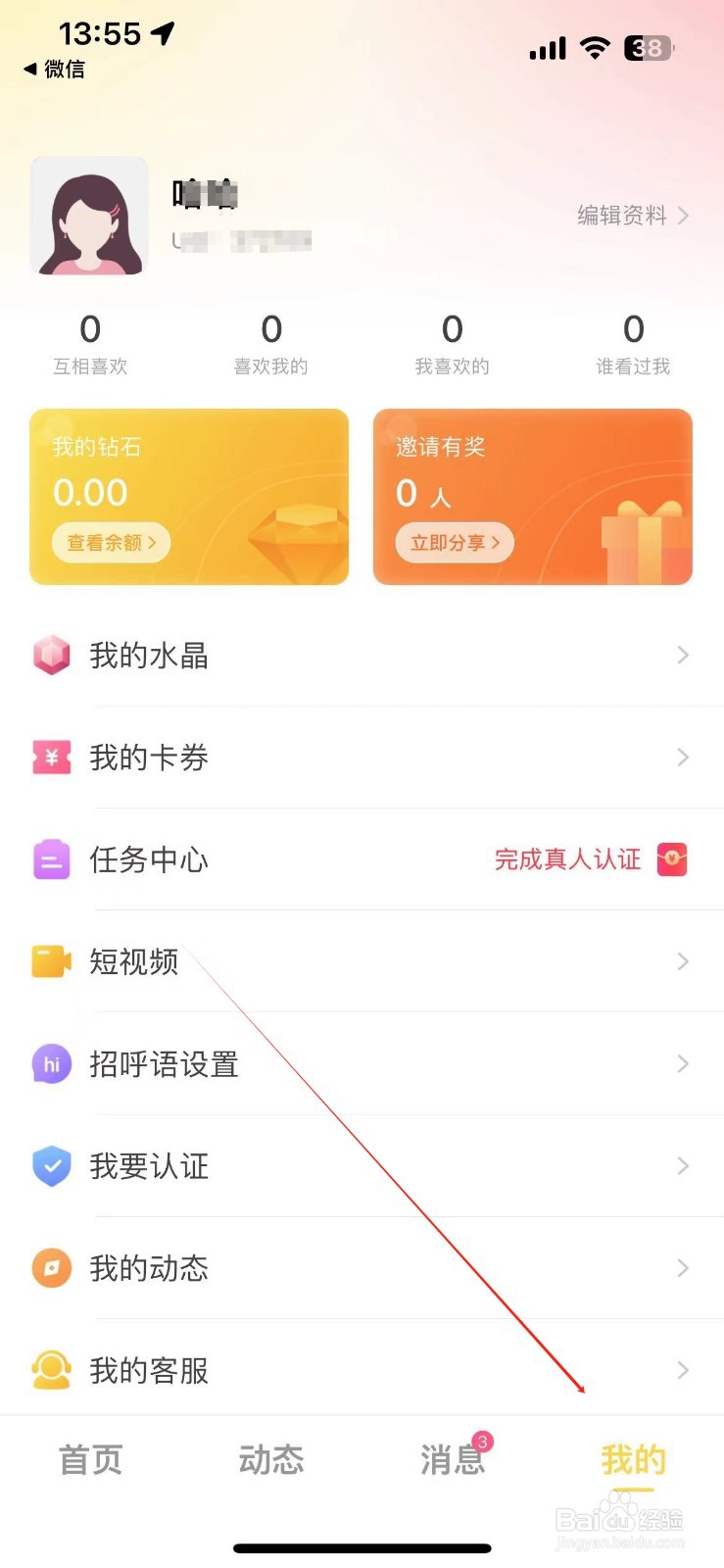This screenshot has width=724, height=1568.
Task: Open 我的水晶 via the pink crystal icon
Action: (x=51, y=655)
